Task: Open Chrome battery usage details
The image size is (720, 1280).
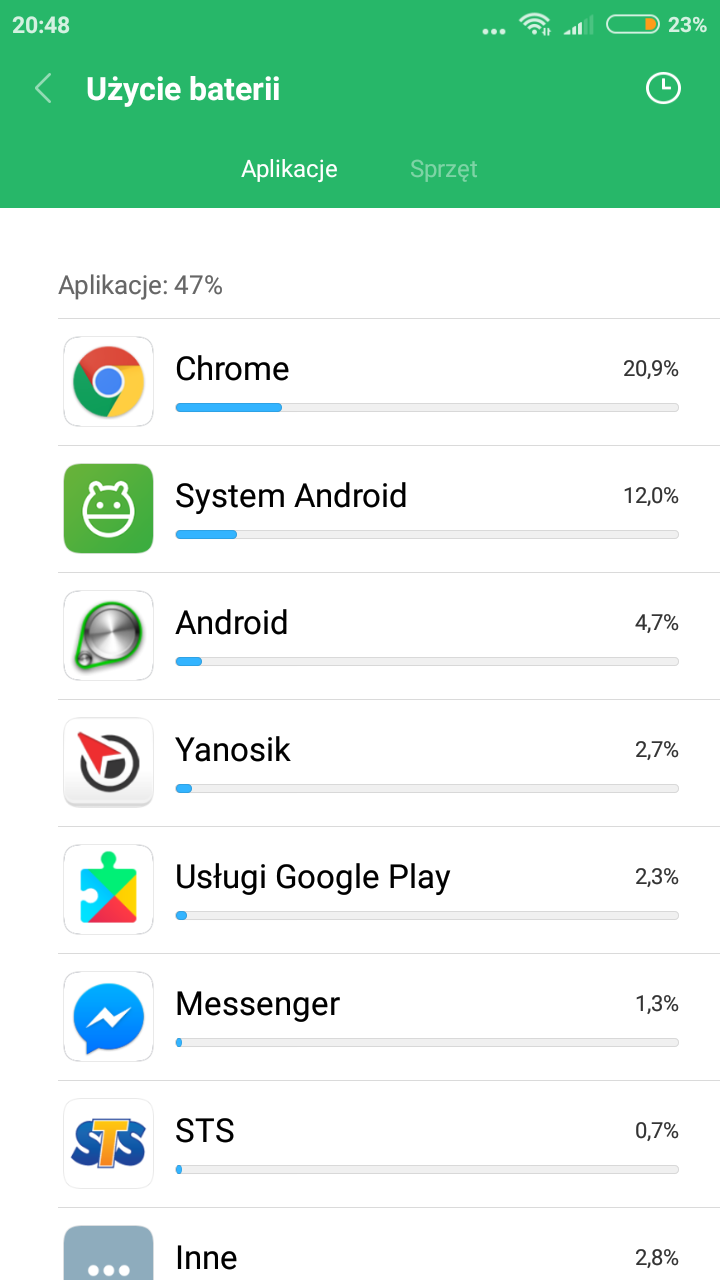Action: [x=388, y=382]
